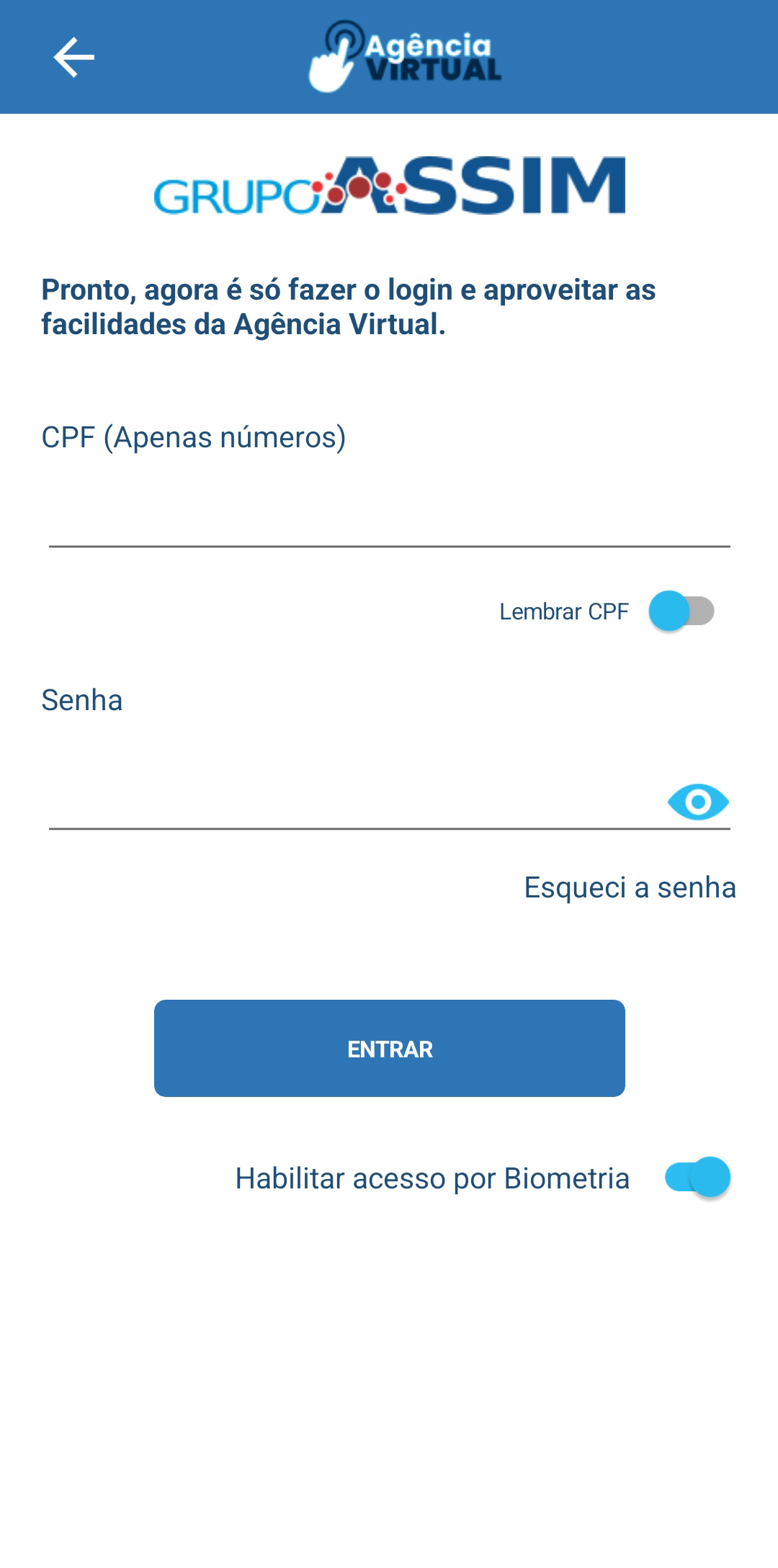Toggle the Lembrar CPF switch
Viewport: 778px width, 1568px height.
point(681,611)
